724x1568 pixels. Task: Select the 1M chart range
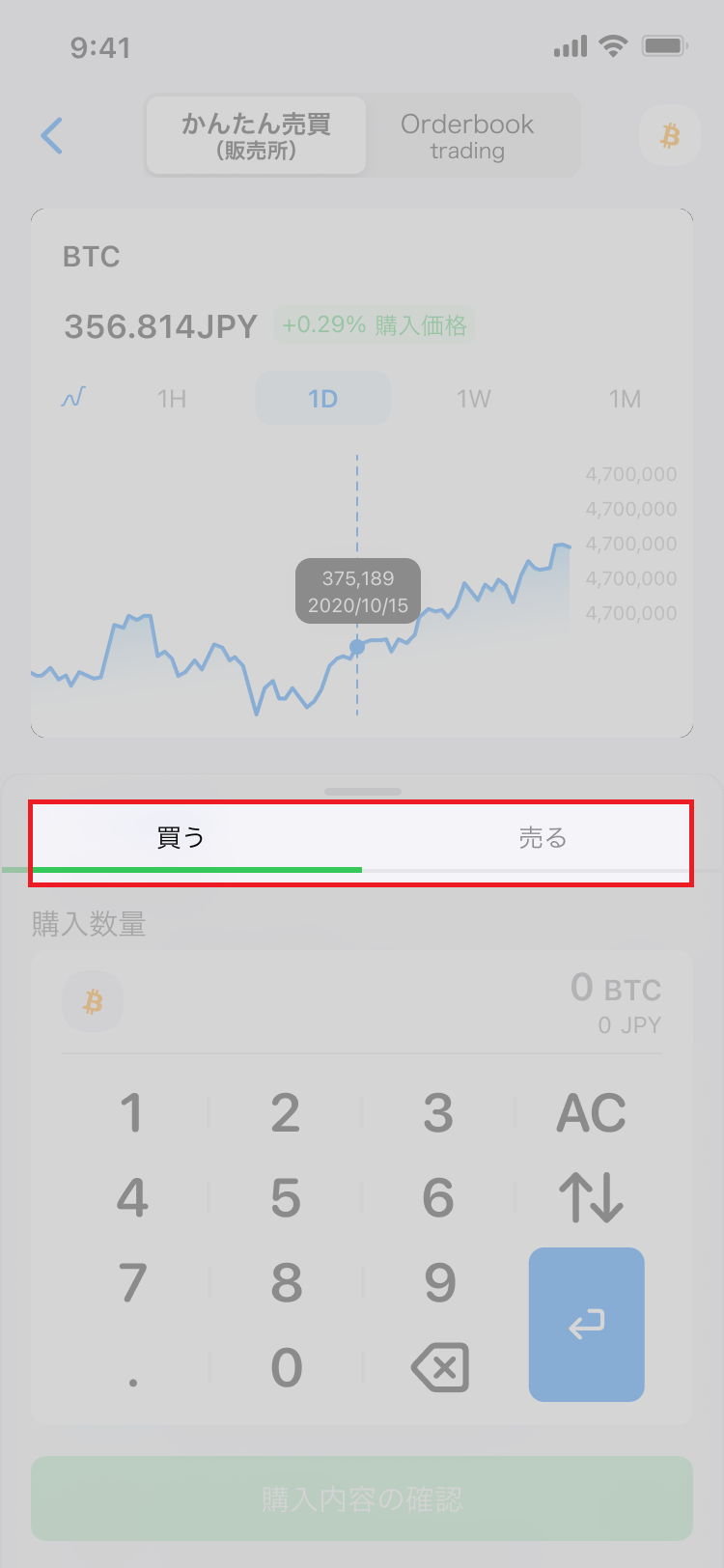point(625,399)
